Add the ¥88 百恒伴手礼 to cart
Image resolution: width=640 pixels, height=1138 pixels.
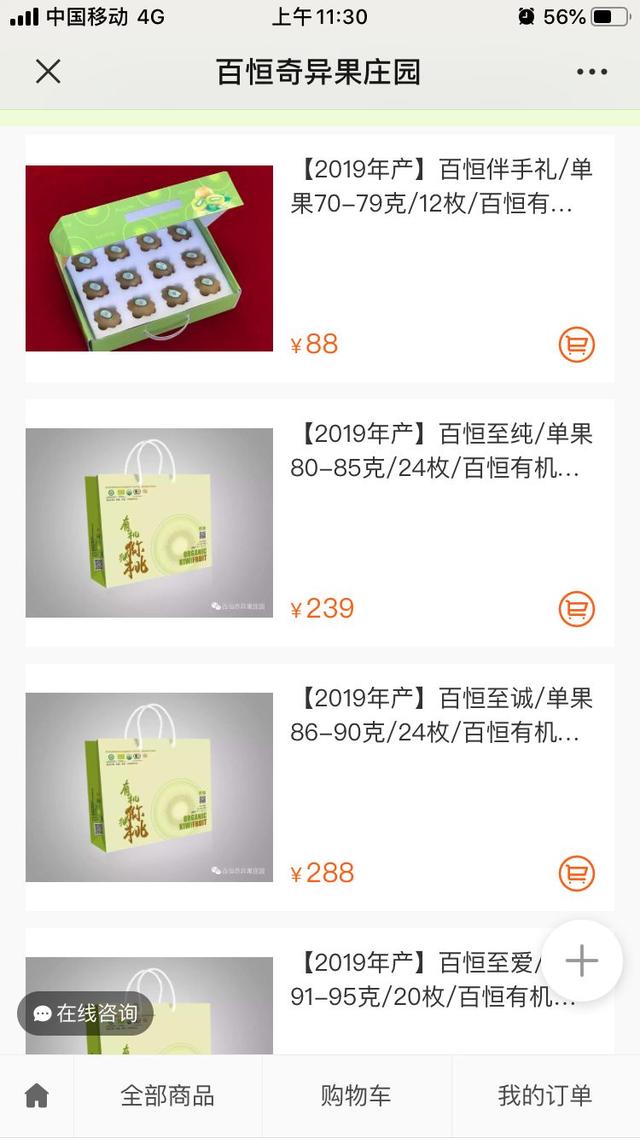tap(576, 345)
